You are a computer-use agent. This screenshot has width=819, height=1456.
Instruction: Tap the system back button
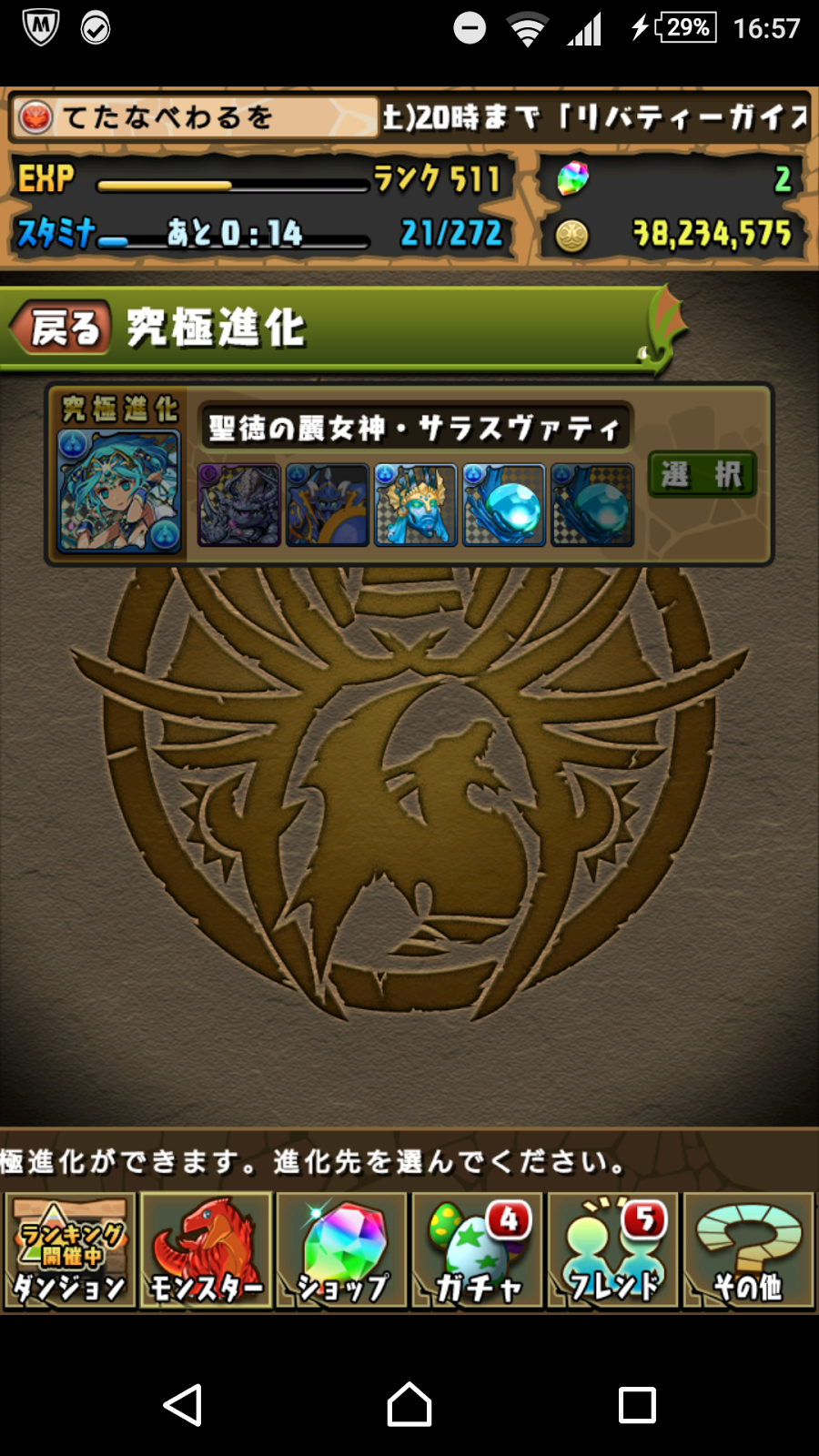(x=182, y=1405)
